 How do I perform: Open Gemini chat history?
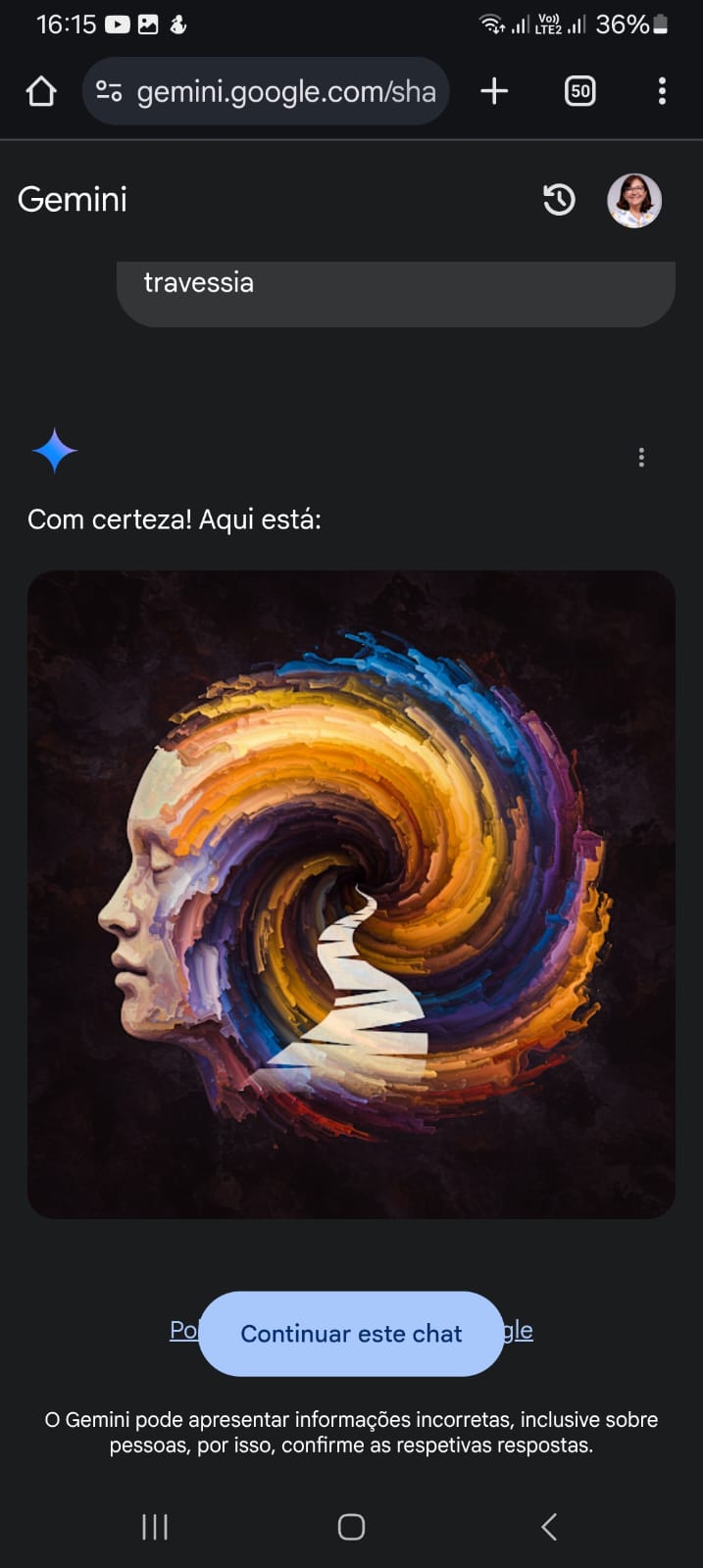(x=559, y=200)
